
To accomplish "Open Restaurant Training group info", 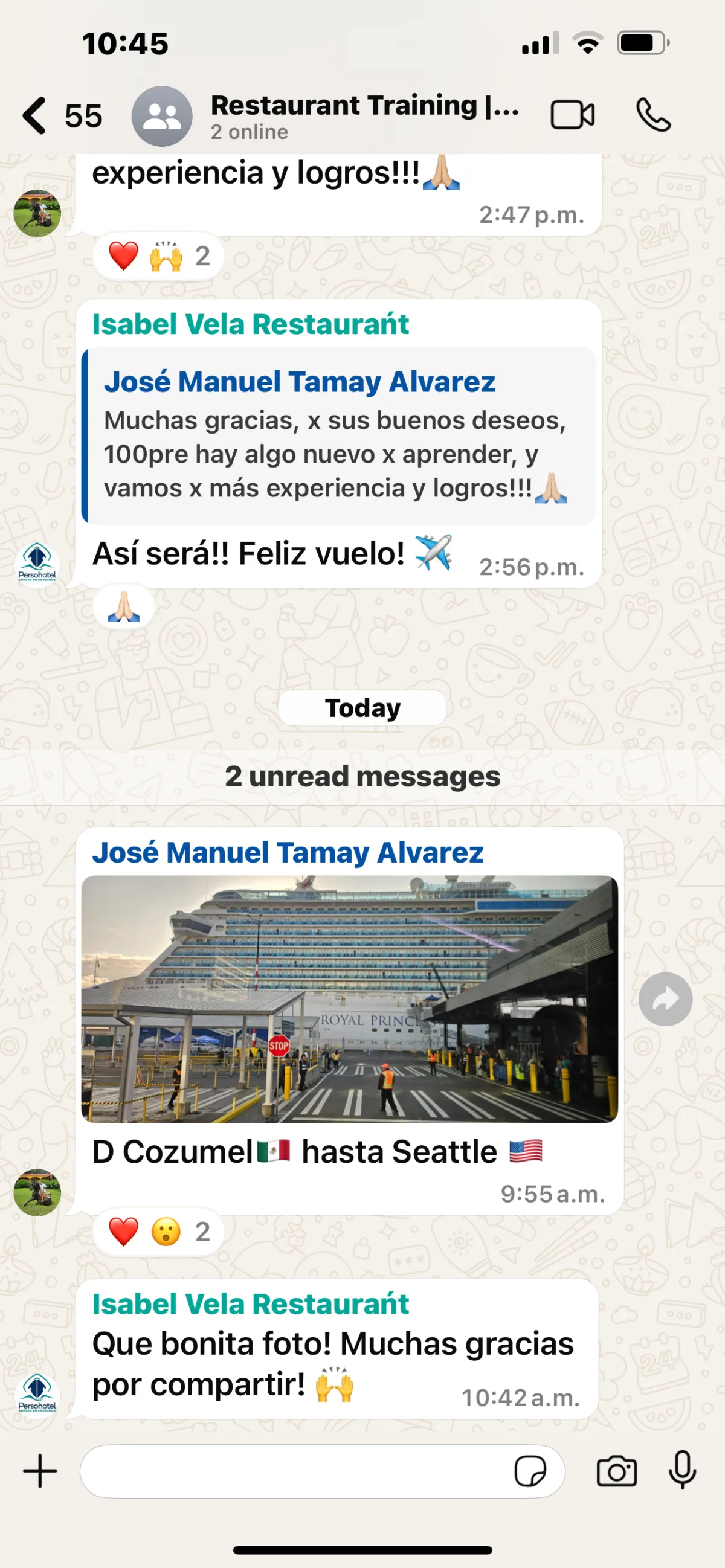I will (363, 115).
